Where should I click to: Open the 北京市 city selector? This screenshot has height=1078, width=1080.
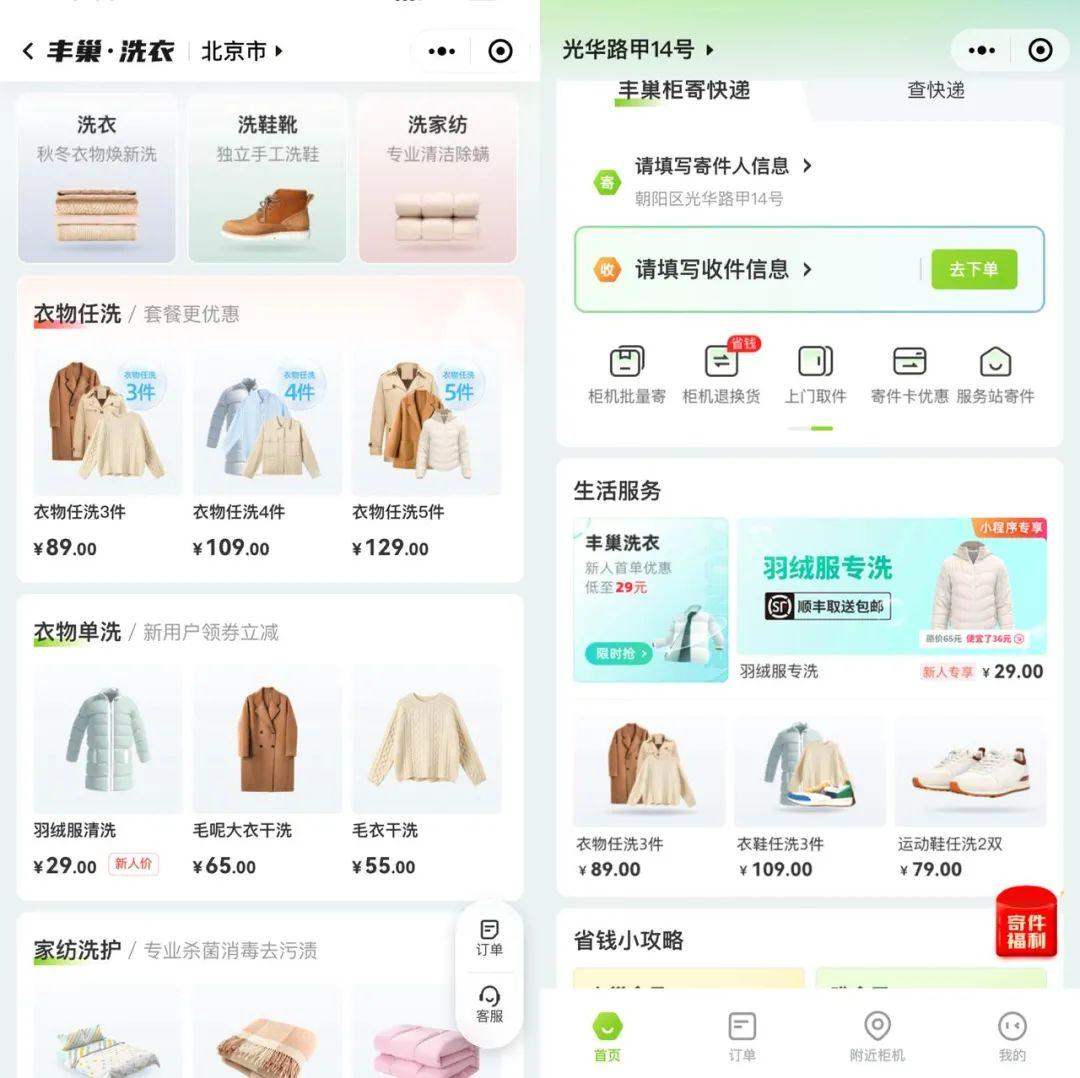click(242, 51)
